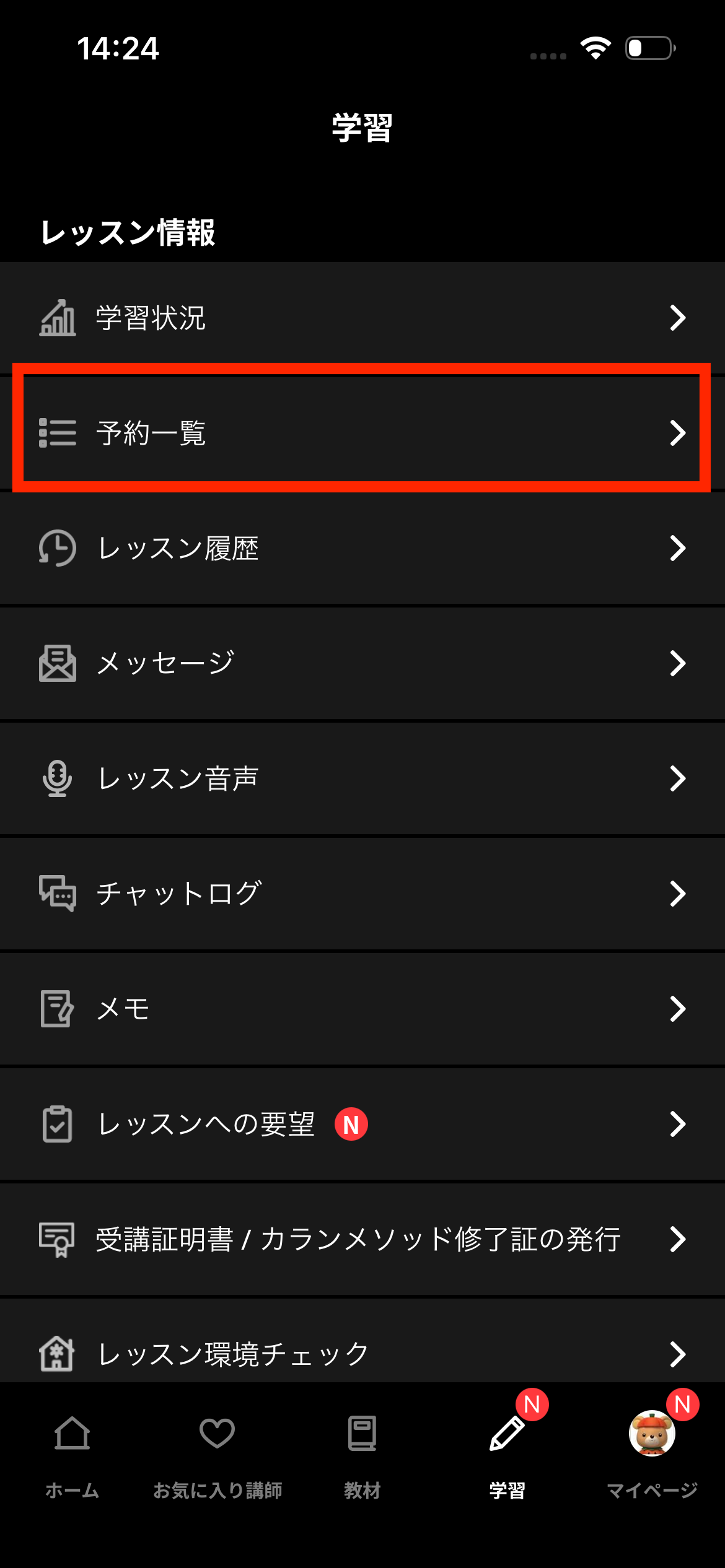Open レッスン環境チェック row

[x=362, y=1353]
